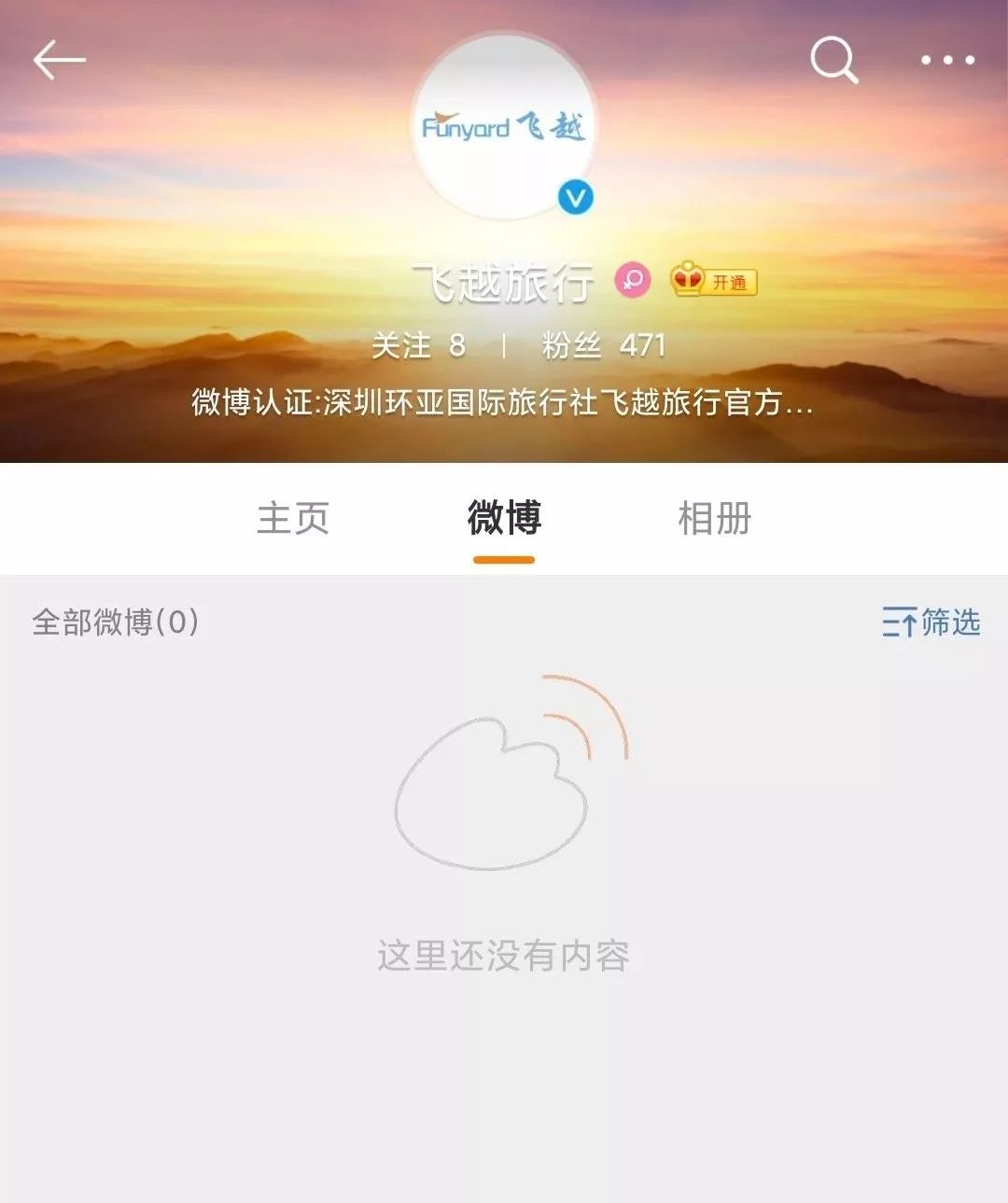Open the 飞越旅行 profile avatar

pyautogui.click(x=503, y=128)
